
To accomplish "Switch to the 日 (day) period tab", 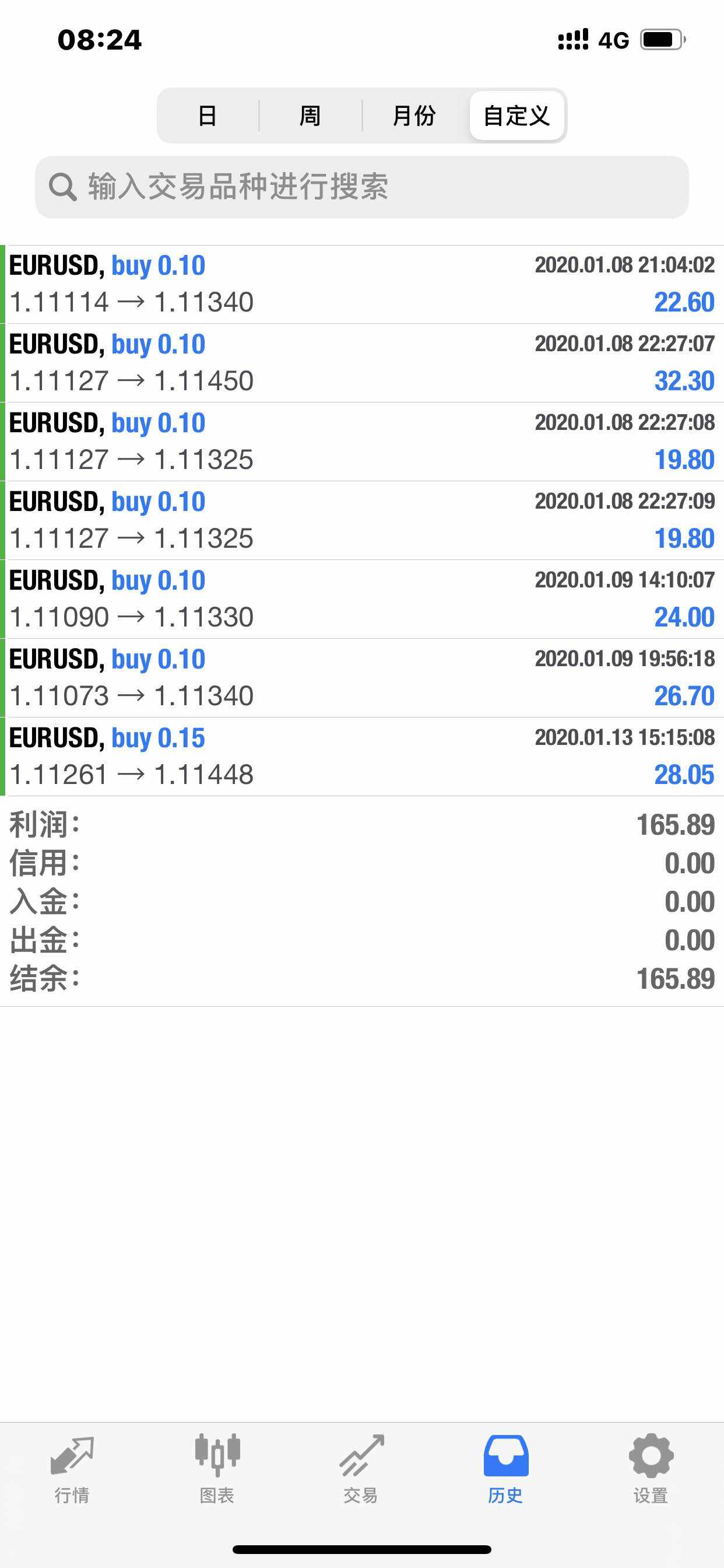I will pyautogui.click(x=208, y=116).
